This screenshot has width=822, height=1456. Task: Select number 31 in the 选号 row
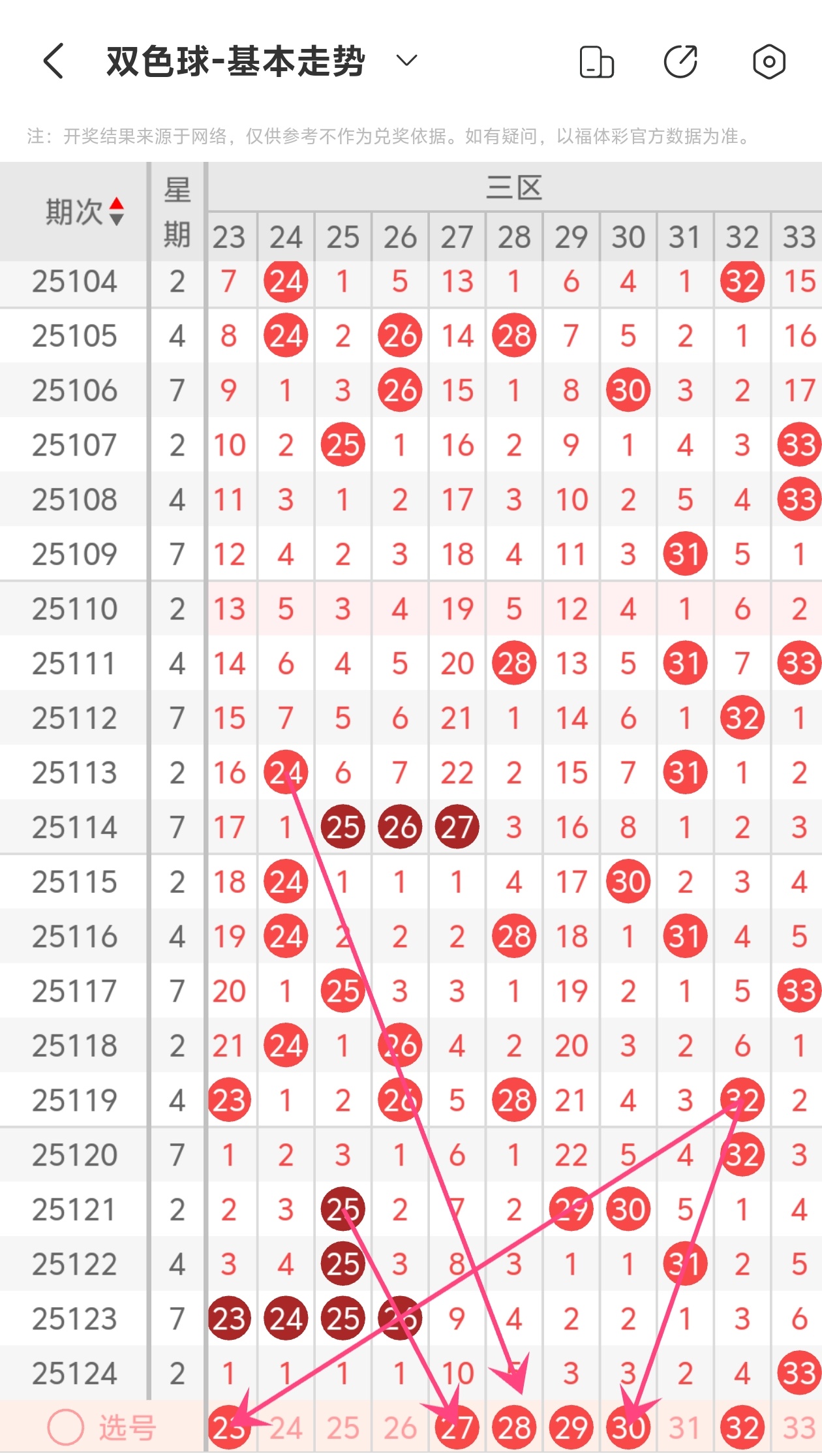[685, 1428]
